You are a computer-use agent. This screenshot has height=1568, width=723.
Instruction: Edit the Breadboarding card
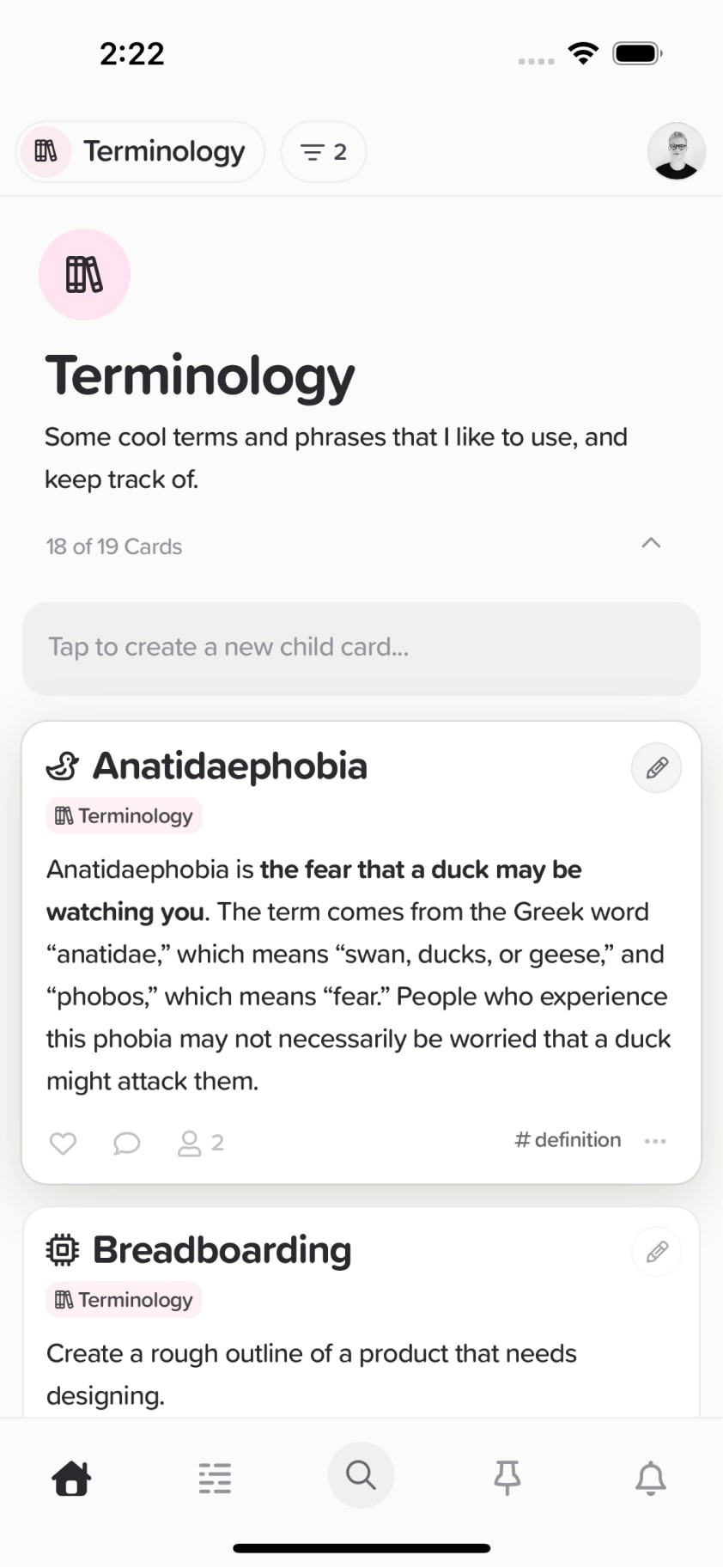[x=656, y=1252]
